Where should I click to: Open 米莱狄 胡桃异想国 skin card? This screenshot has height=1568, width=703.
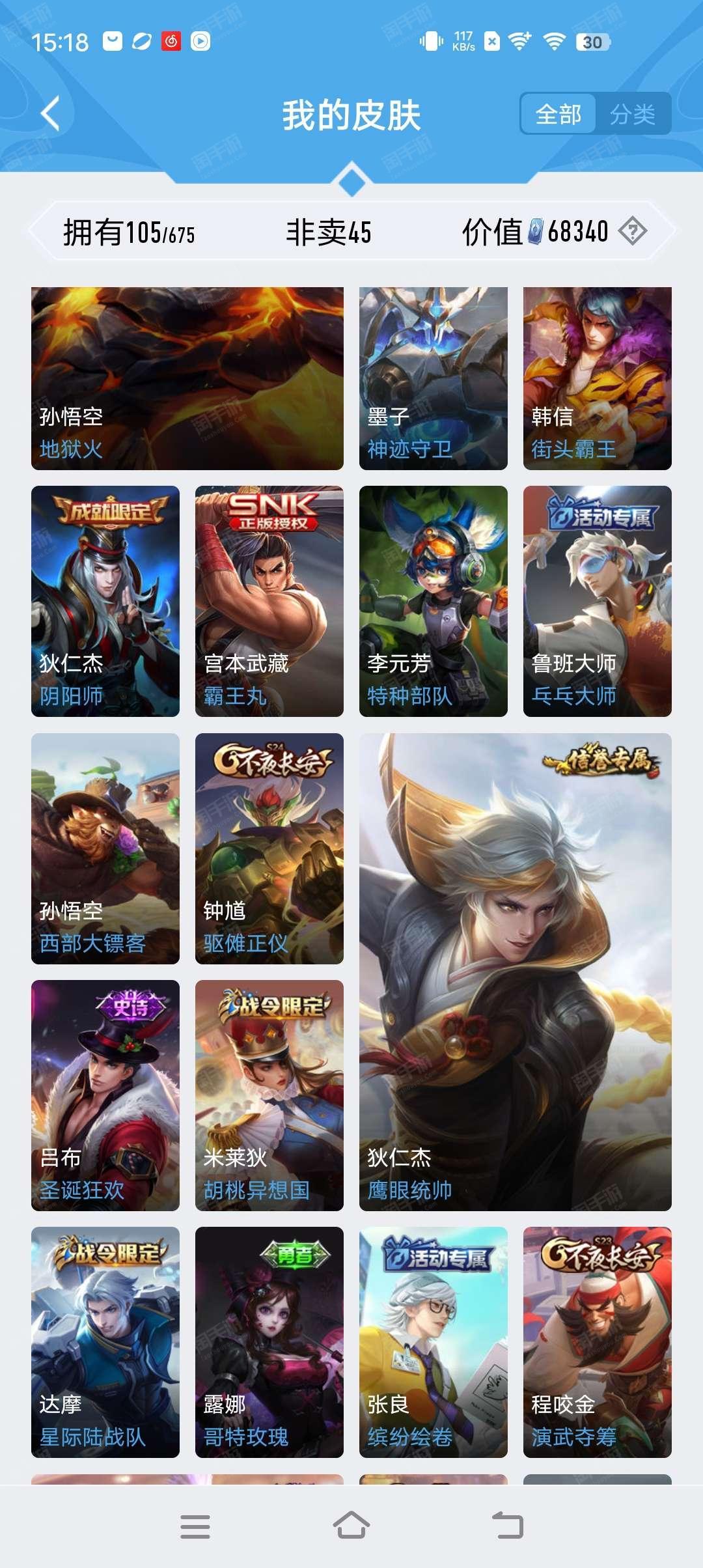click(269, 1095)
